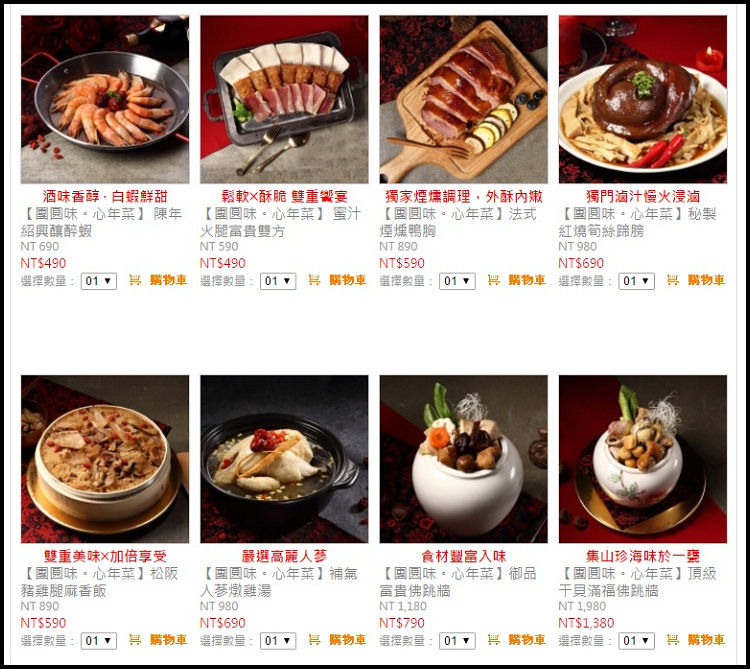Open the 松阪豬雞腿麻香飯 product image

[104, 459]
